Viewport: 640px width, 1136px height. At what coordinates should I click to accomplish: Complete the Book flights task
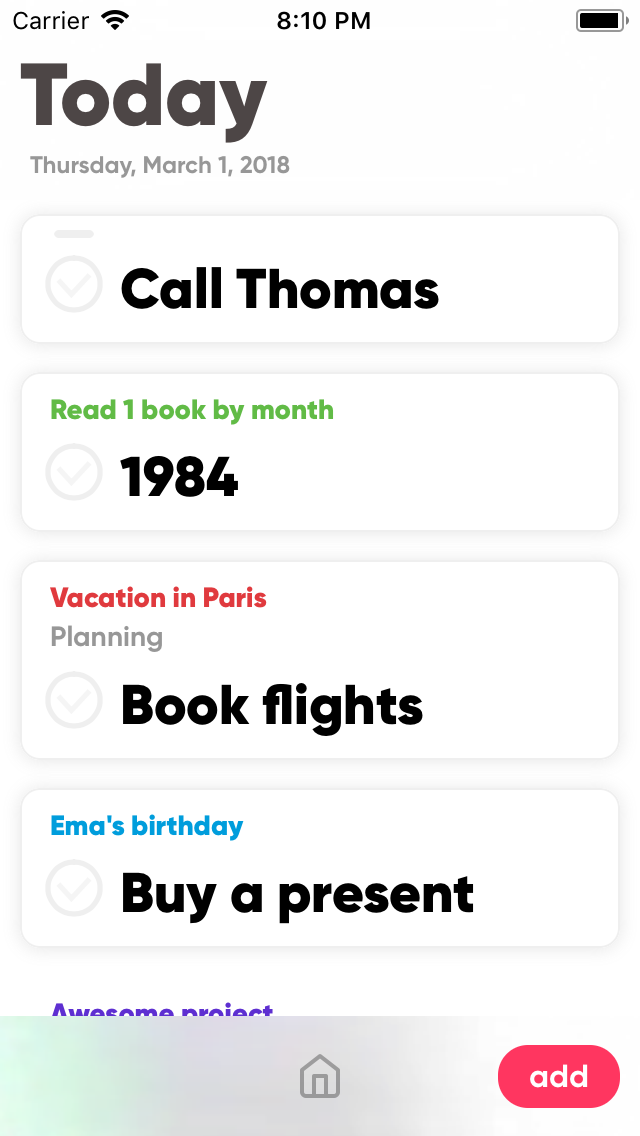(x=74, y=700)
